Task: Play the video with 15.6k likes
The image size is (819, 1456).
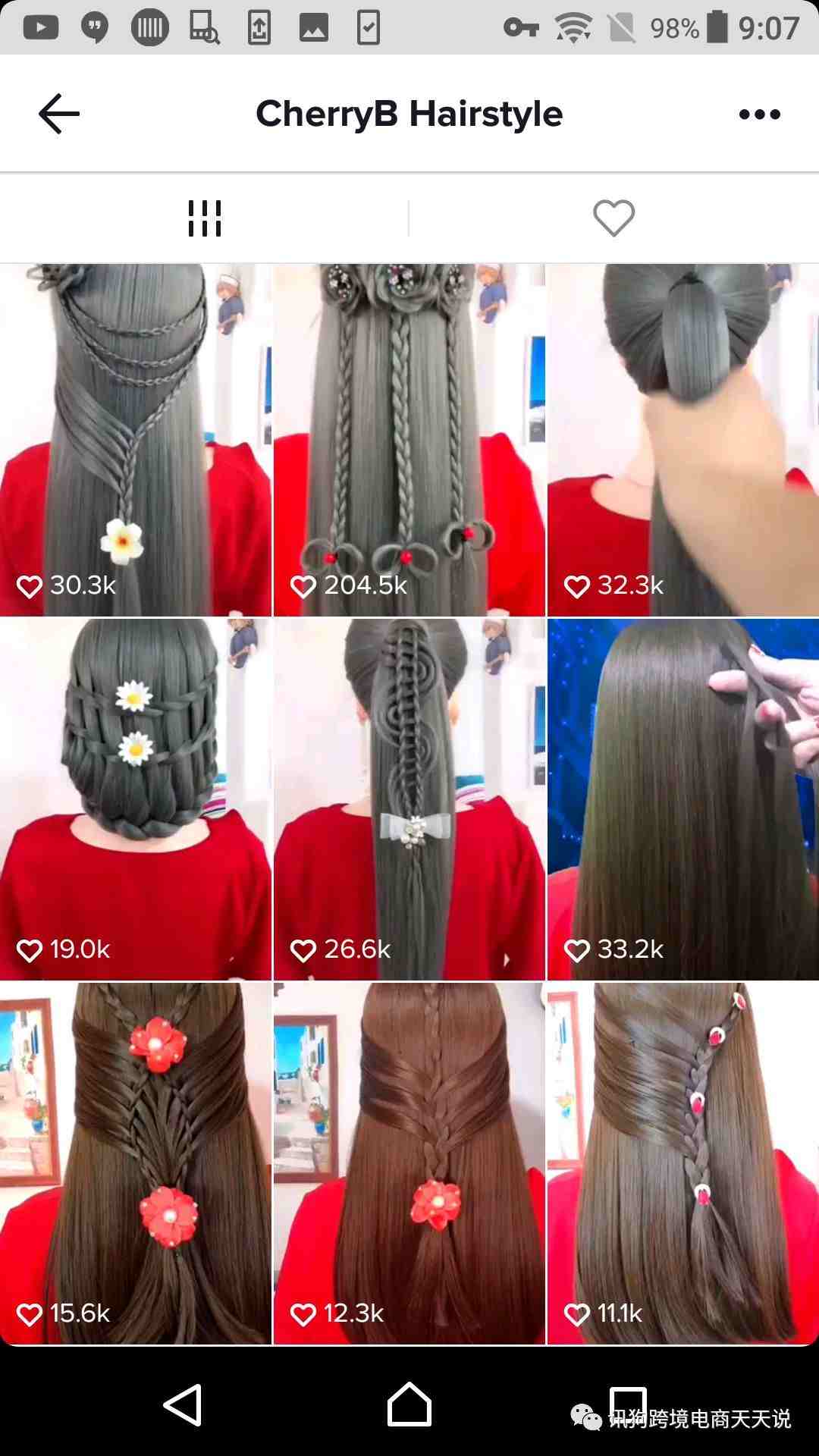Action: click(x=136, y=1163)
